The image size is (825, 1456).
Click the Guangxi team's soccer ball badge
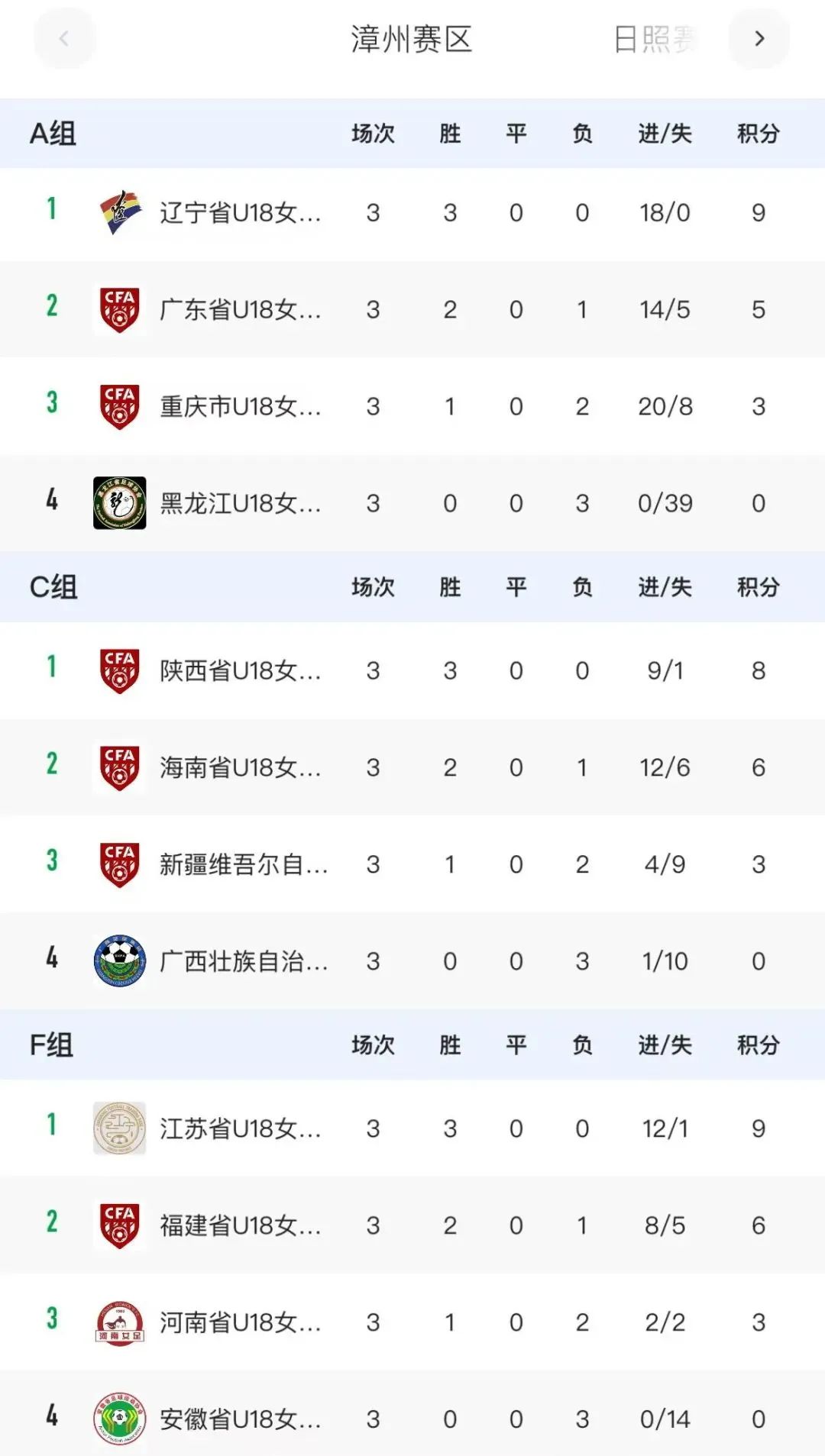click(121, 960)
